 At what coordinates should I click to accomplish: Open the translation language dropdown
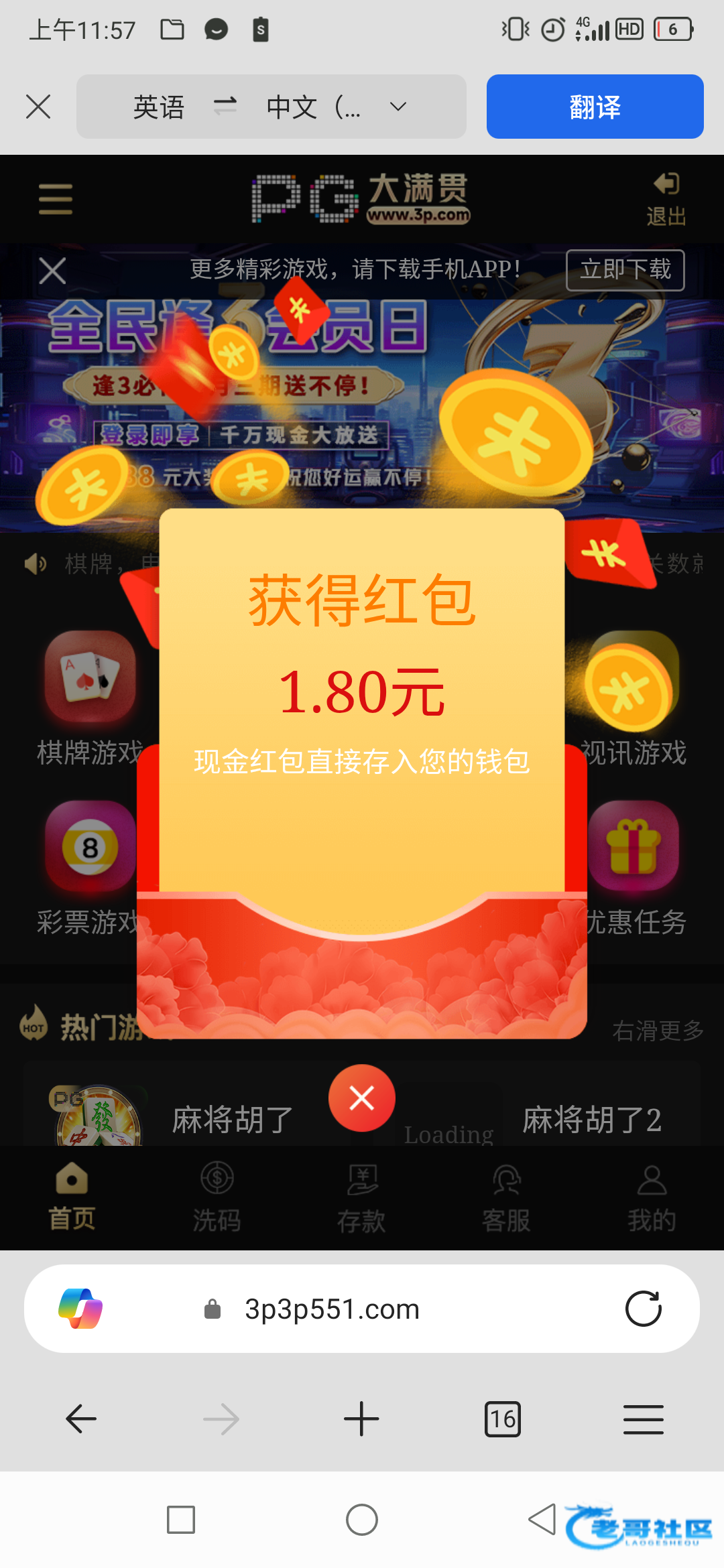398,107
